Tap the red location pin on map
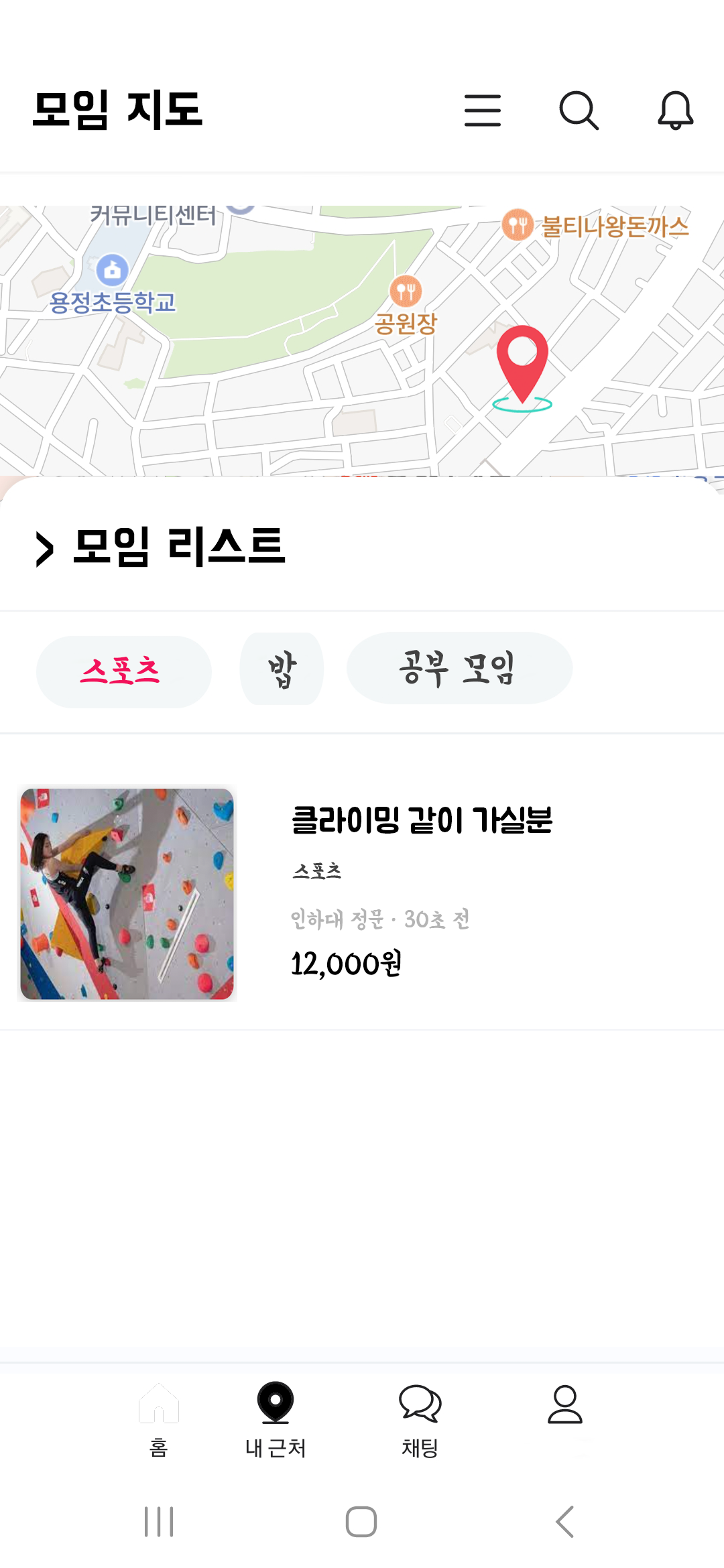The width and height of the screenshot is (724, 1568). tap(522, 366)
